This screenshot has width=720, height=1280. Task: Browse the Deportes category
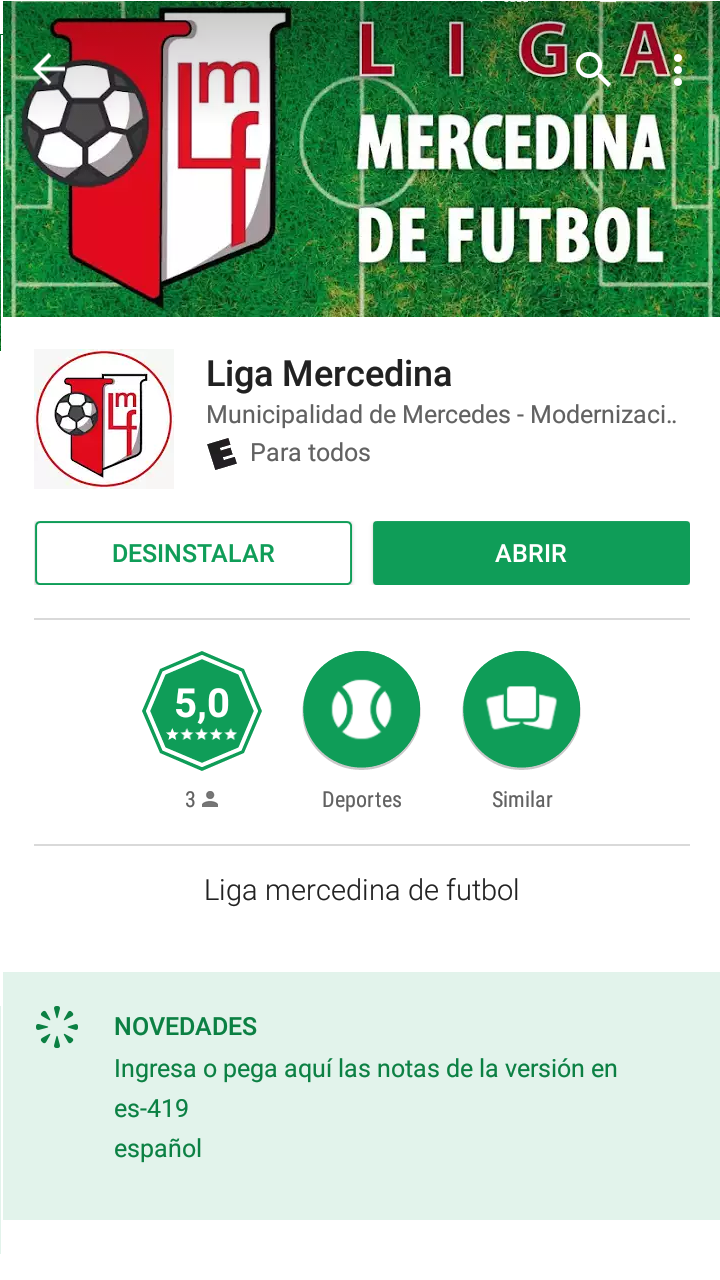(361, 711)
